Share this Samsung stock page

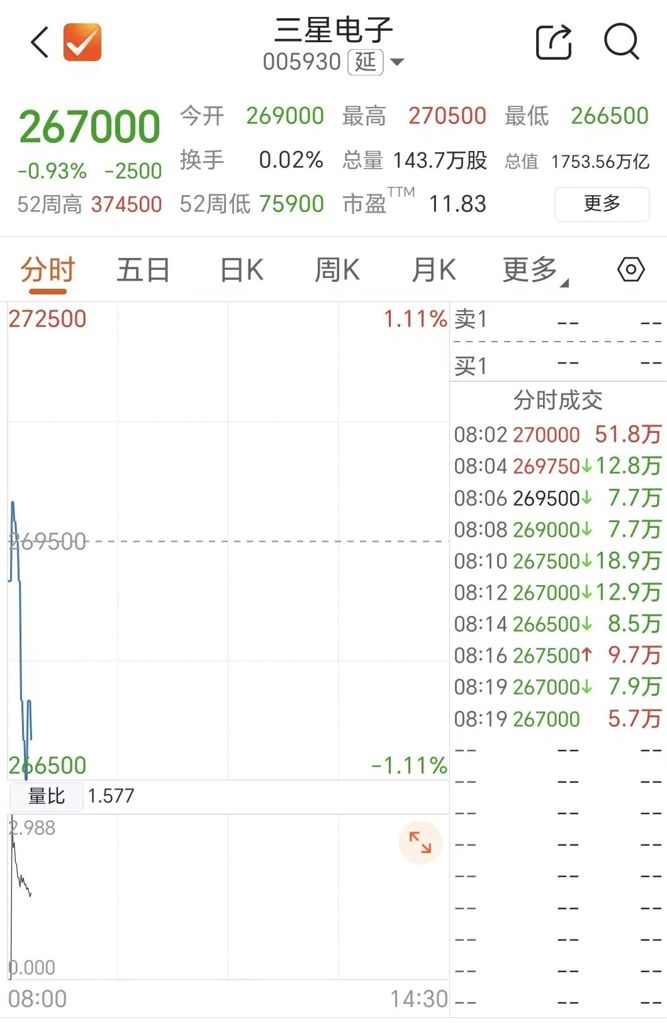[x=554, y=42]
